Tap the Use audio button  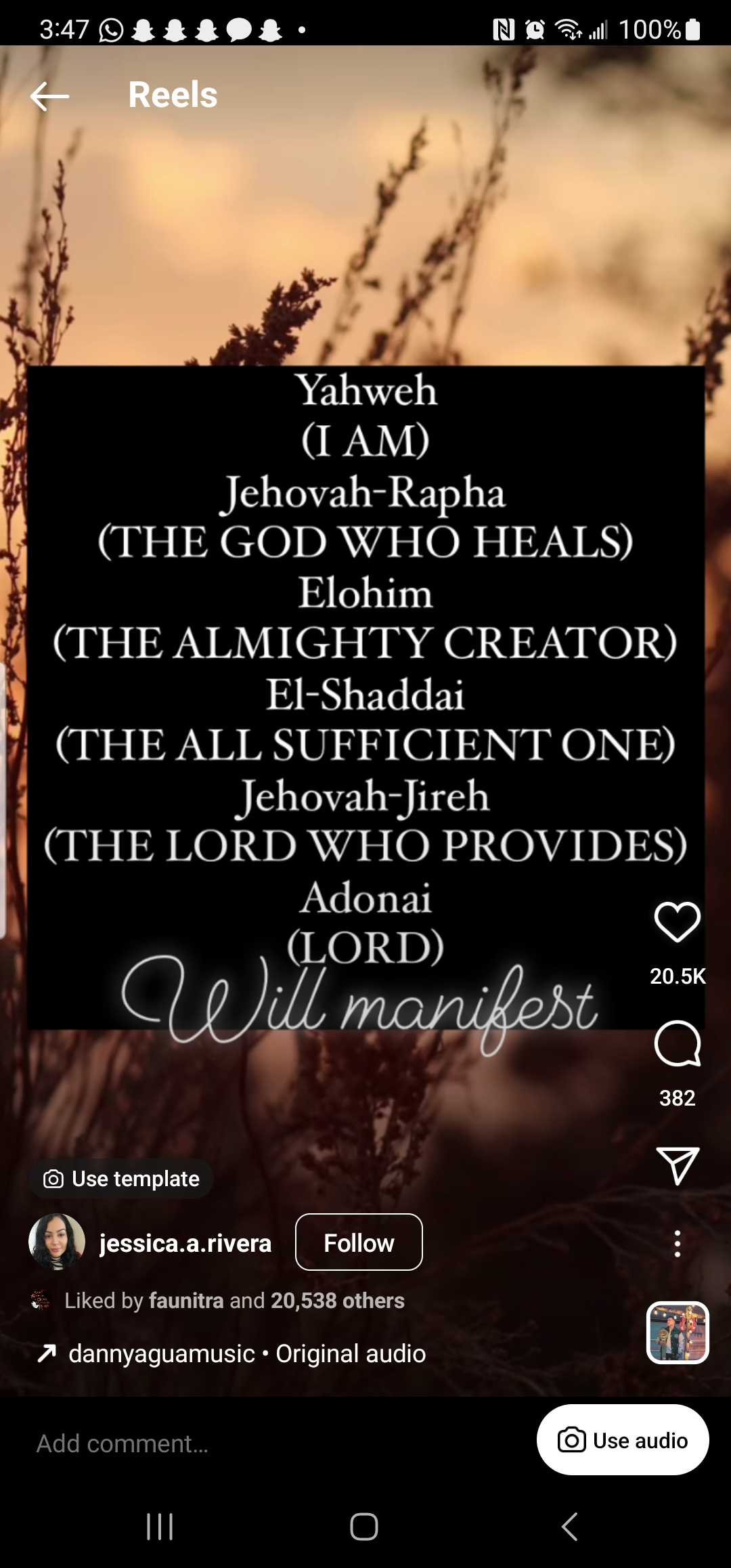tap(623, 1440)
